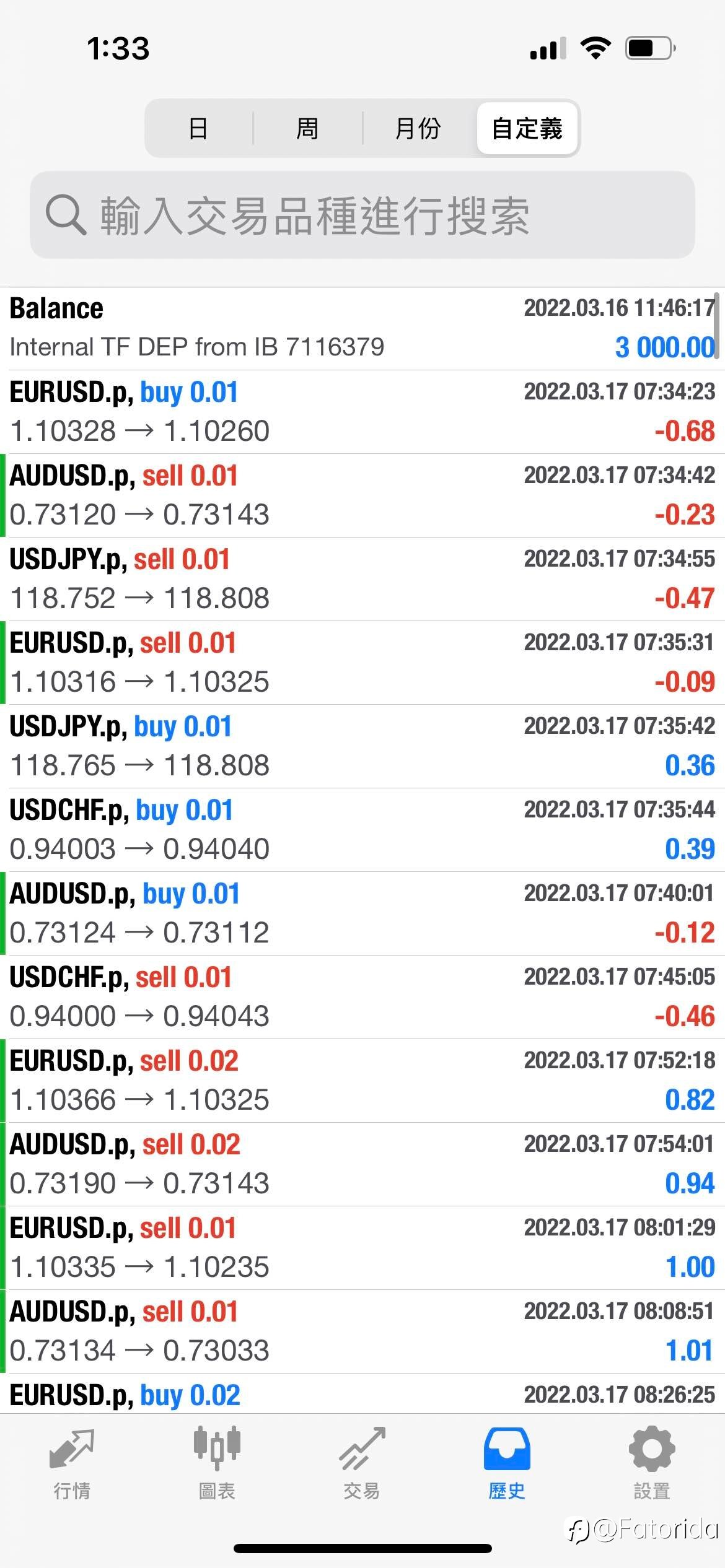Open the Balance deposit entry of 3 000.00
The width and height of the screenshot is (725, 1568).
coord(362,329)
